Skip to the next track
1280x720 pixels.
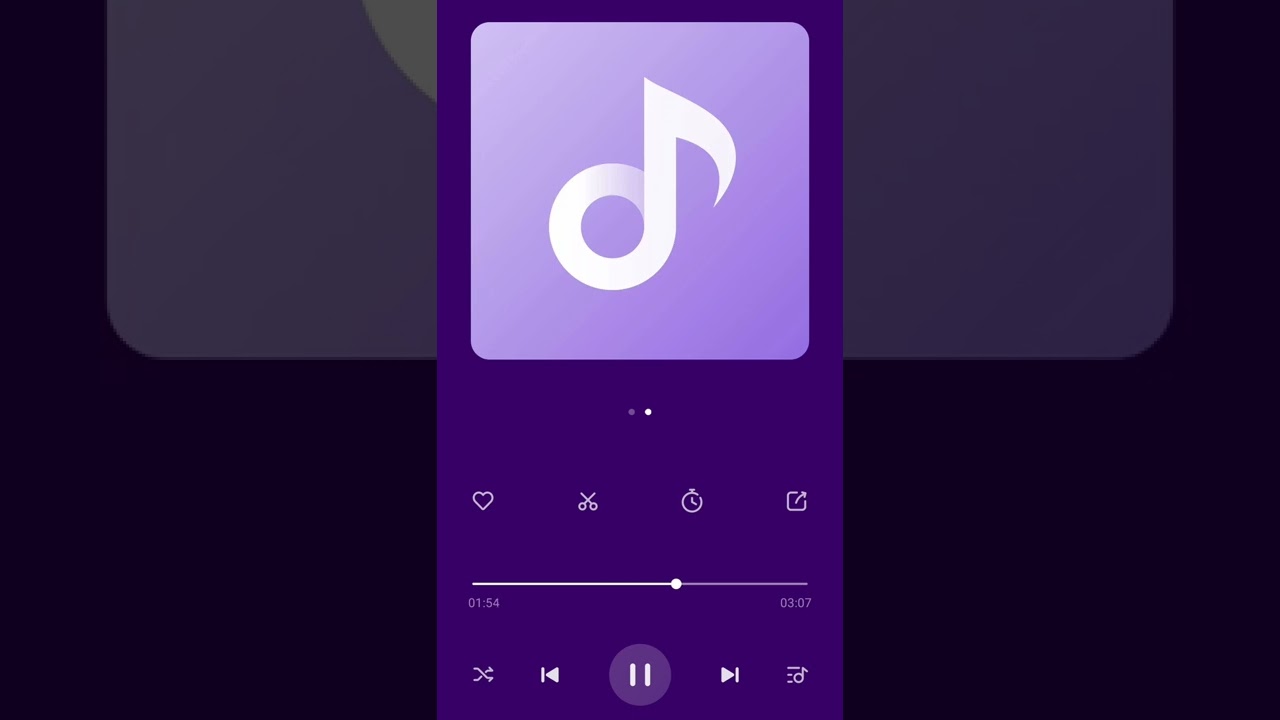(730, 675)
